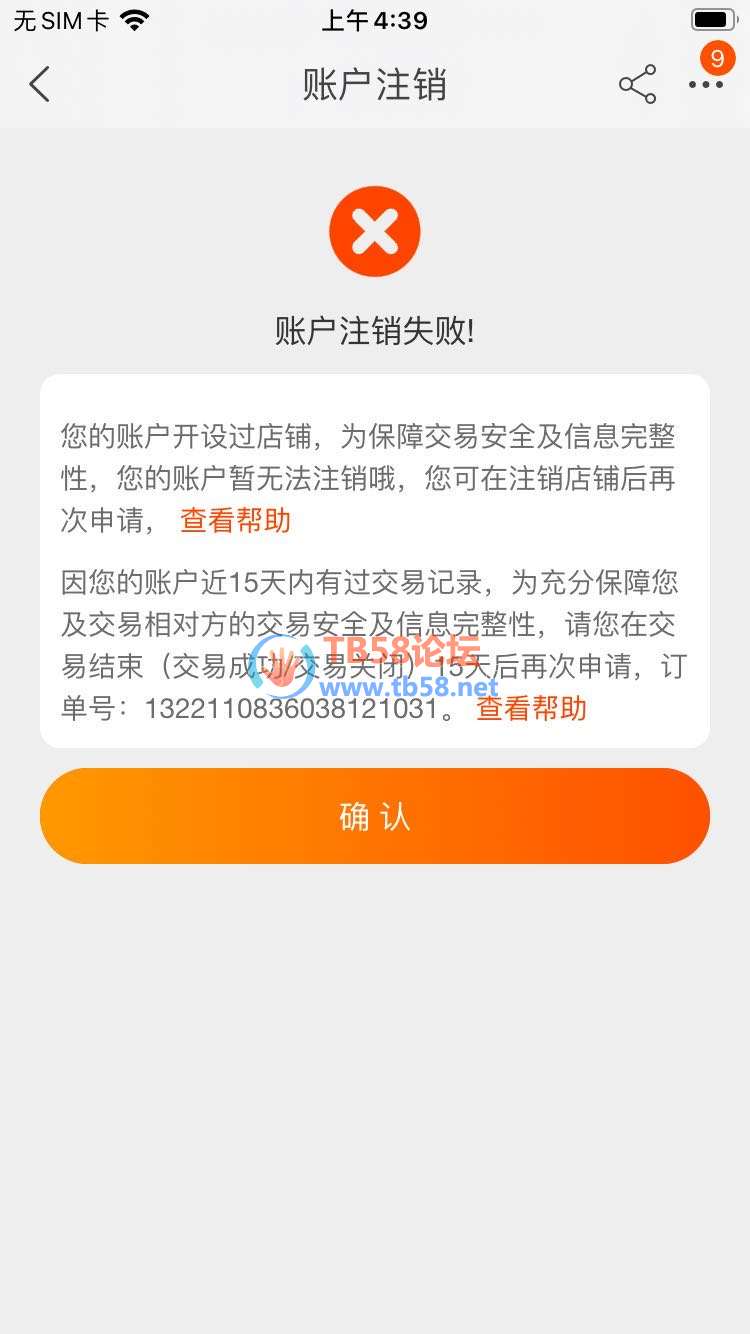Open 查看帮助 link about shop cancellation
Screen dimensions: 750x1334
235,521
